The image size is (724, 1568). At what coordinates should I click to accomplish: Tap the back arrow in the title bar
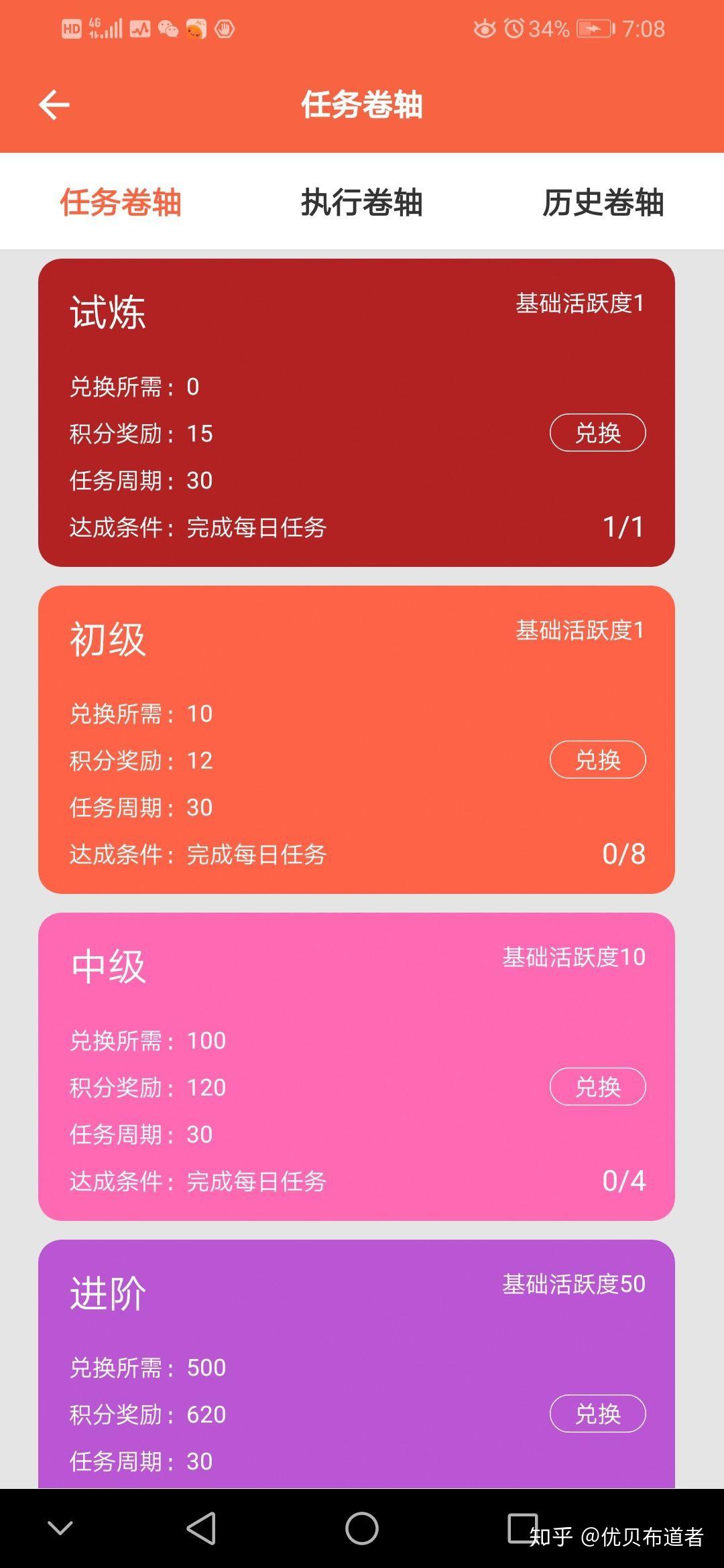[x=54, y=104]
